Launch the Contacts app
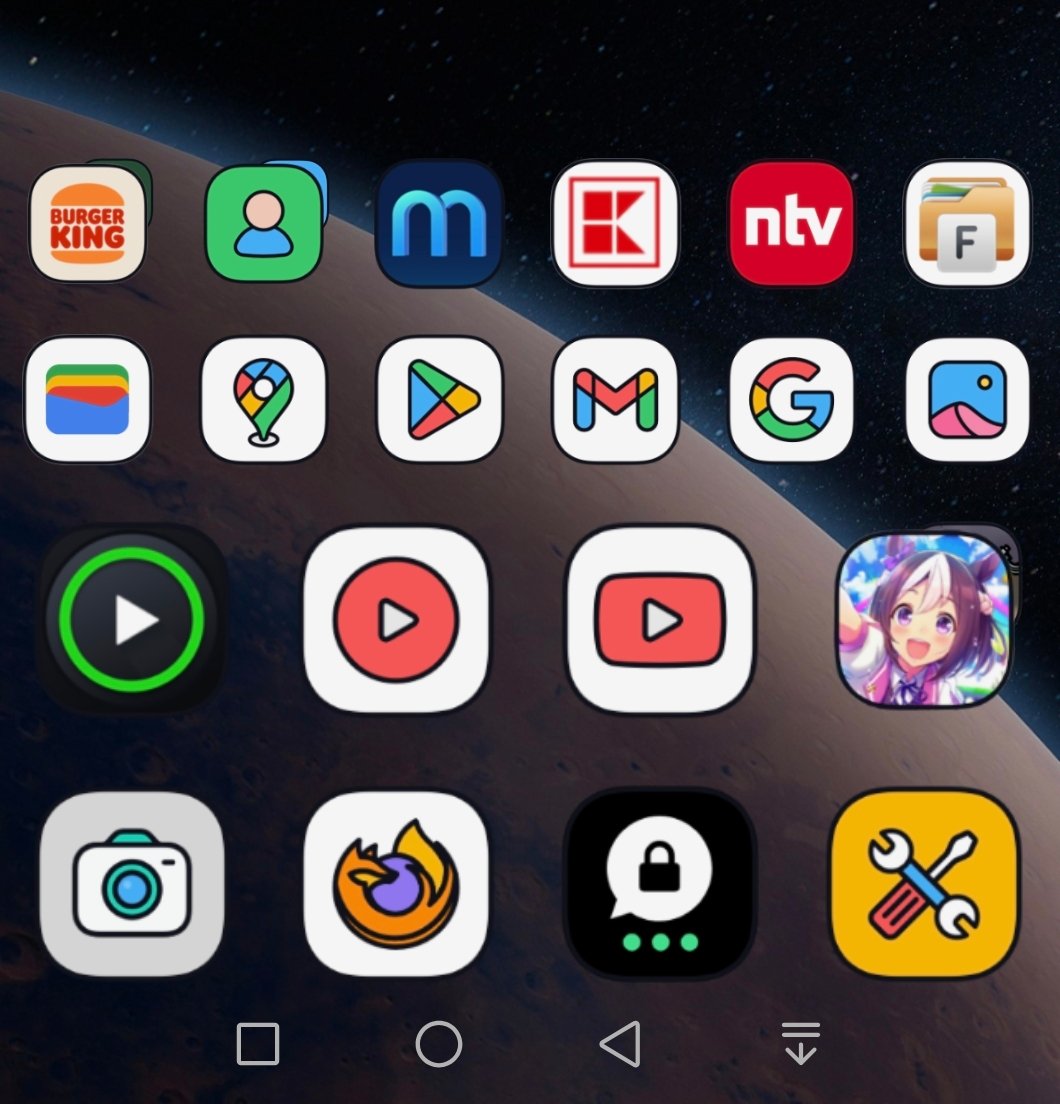 coord(264,223)
